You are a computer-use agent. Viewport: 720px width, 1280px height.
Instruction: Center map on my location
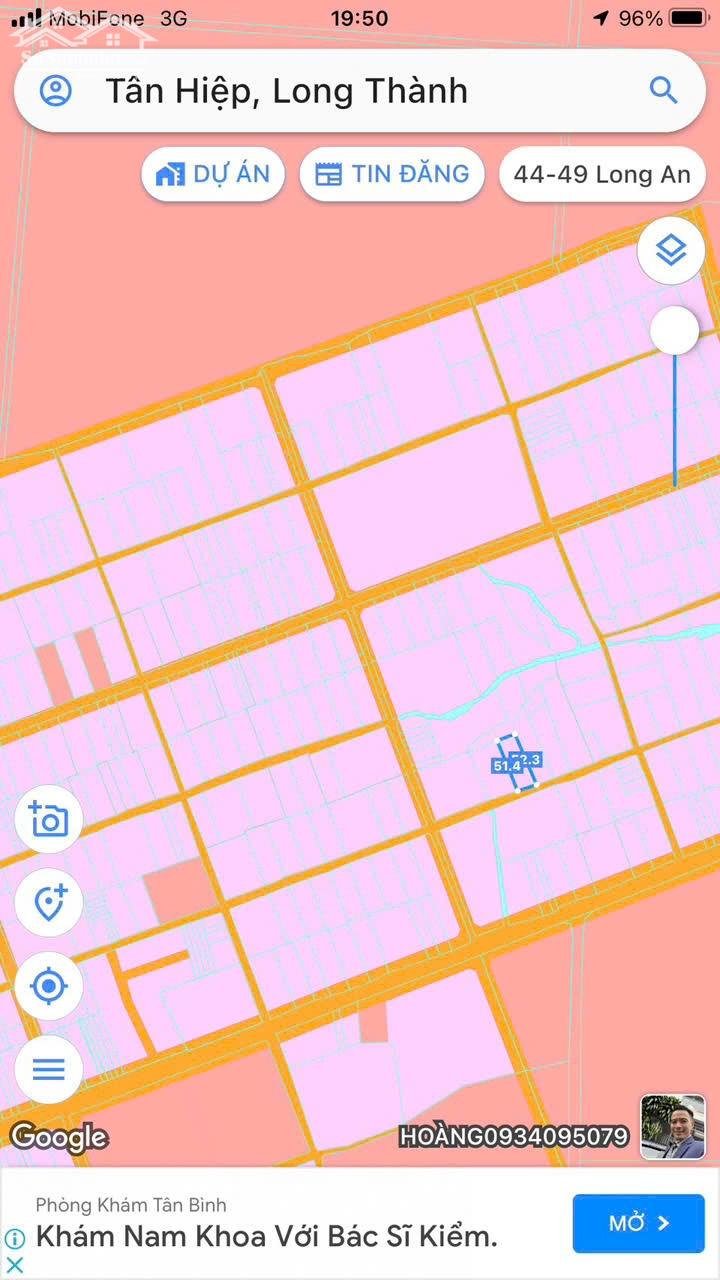pos(49,986)
